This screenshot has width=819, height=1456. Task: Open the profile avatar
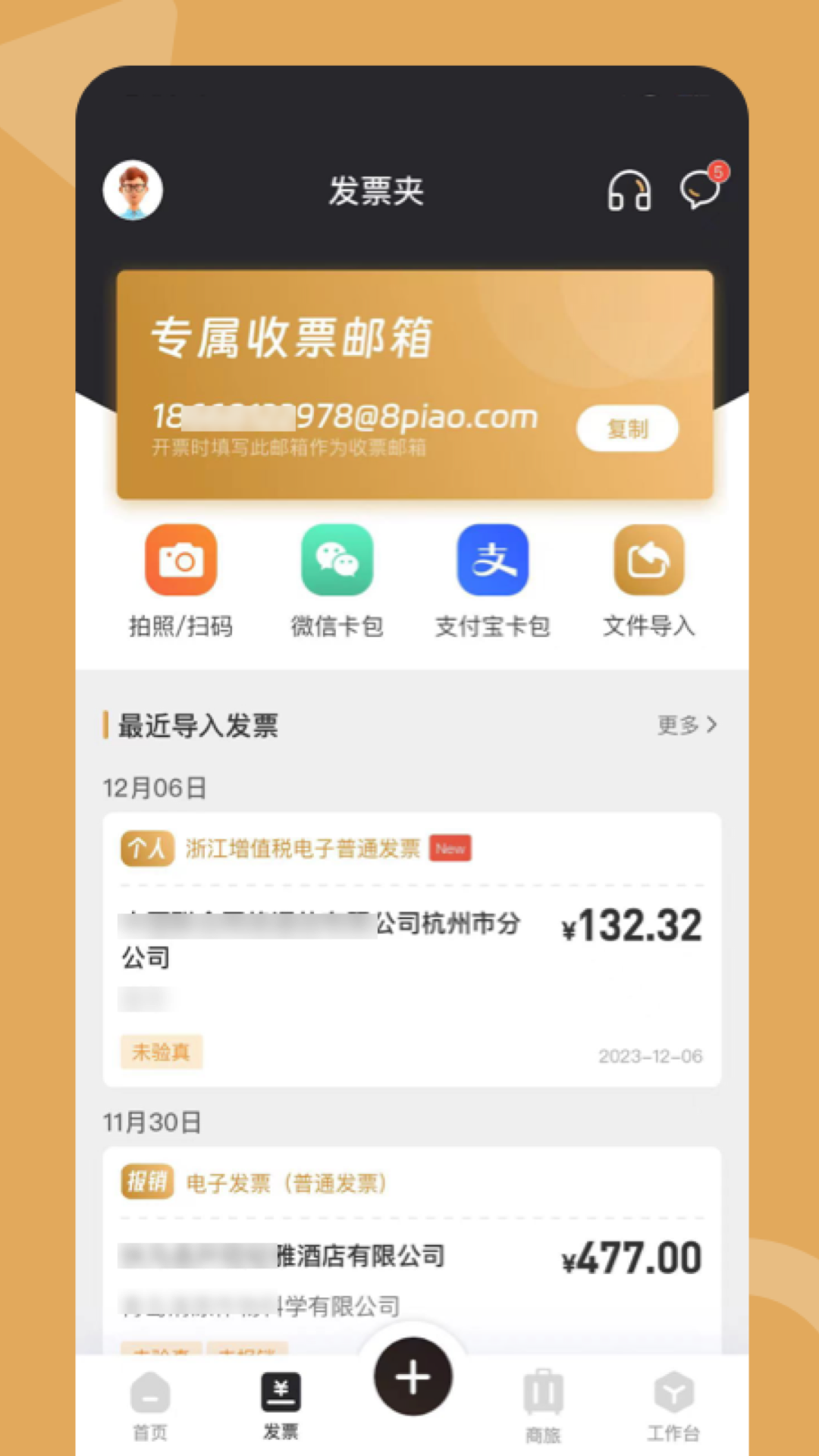pos(133,190)
